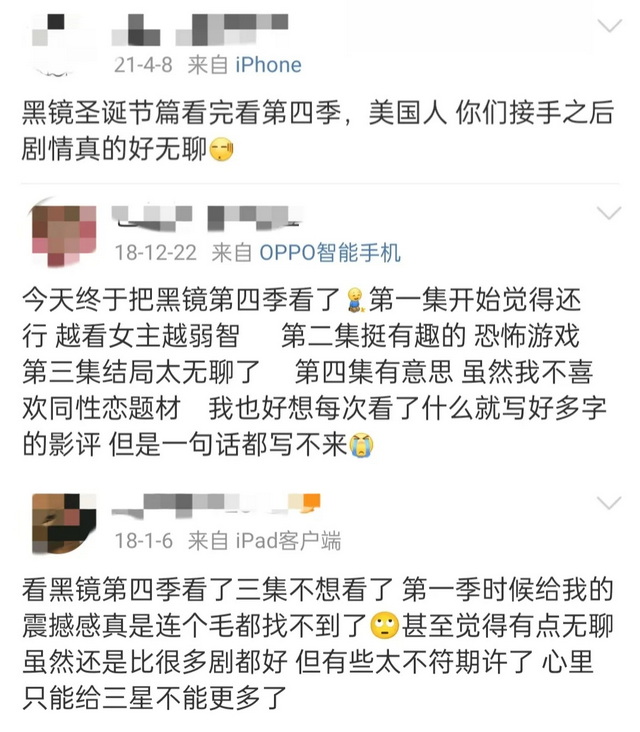
Task: Open the iPhone source link
Action: coord(268,65)
